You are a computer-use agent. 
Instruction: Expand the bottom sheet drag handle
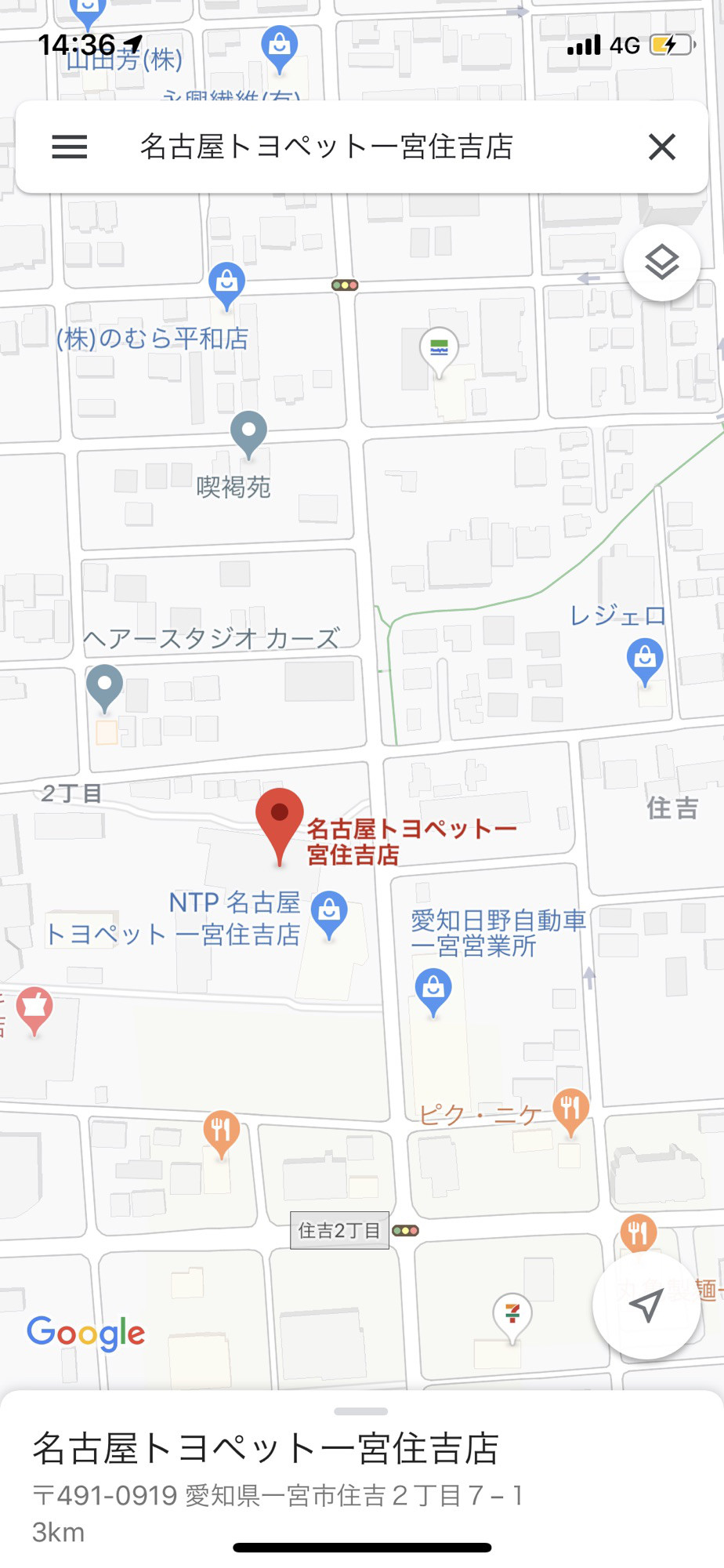pos(360,1411)
